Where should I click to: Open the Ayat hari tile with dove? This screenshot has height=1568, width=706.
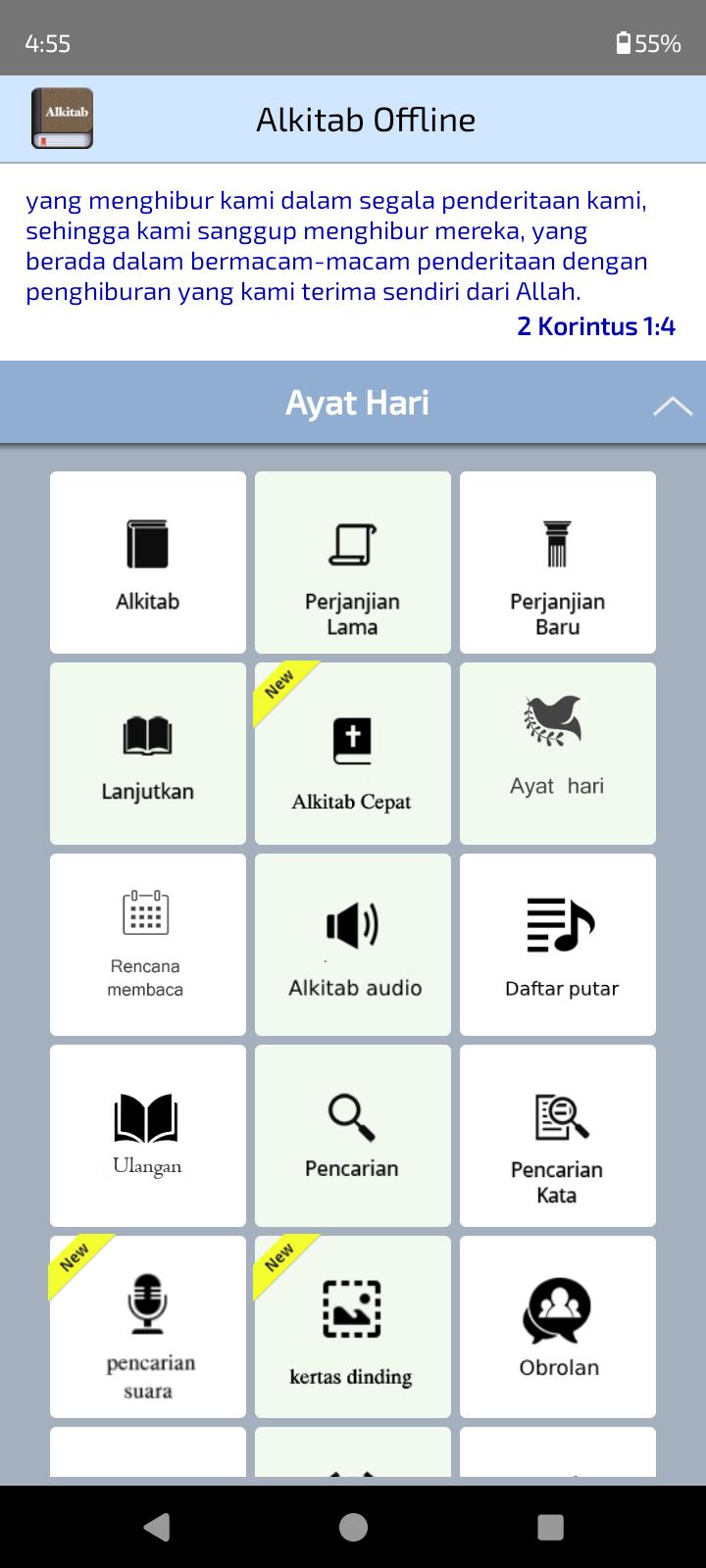[558, 754]
